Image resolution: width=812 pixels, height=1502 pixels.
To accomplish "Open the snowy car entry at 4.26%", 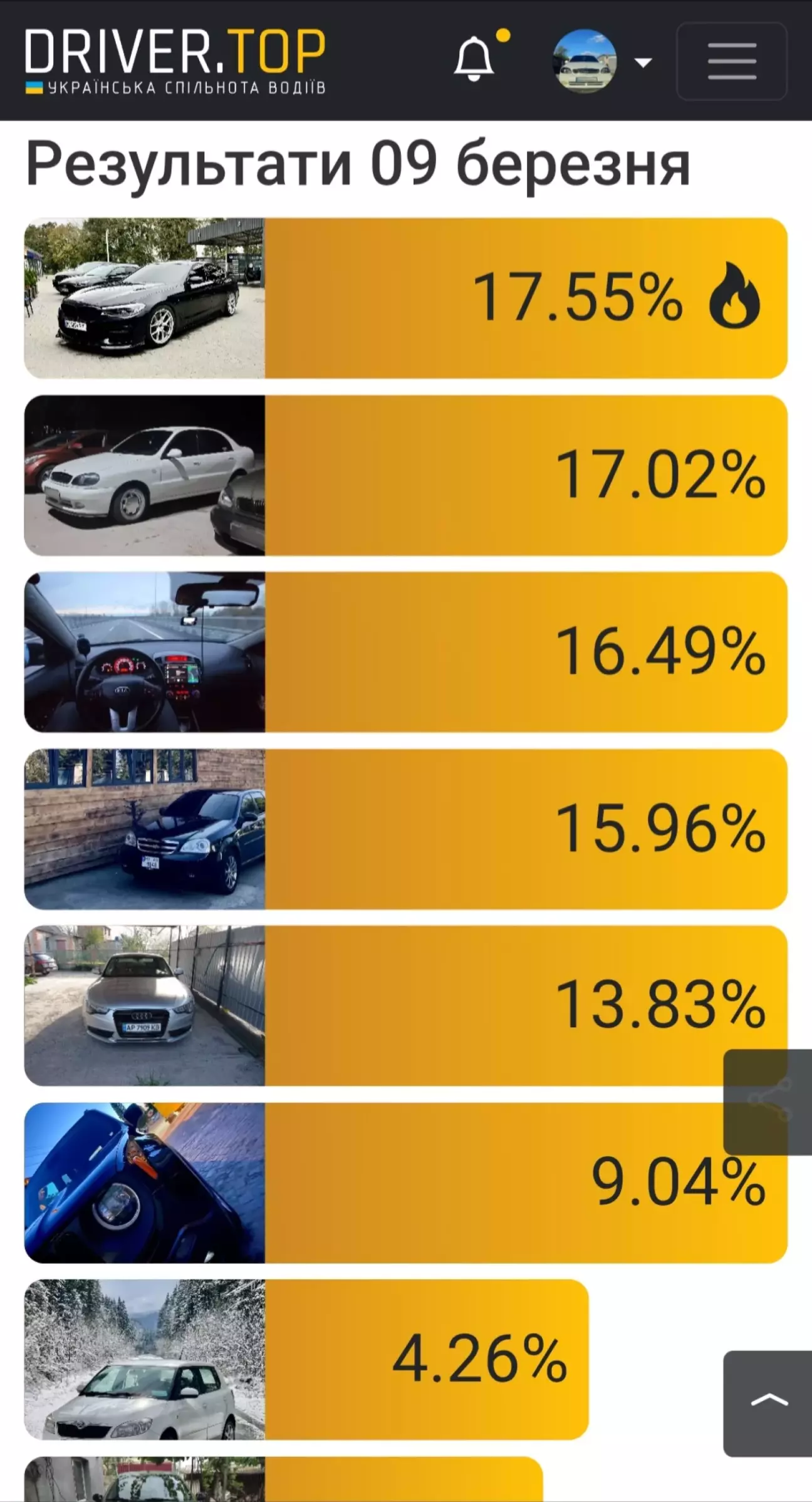I will (x=306, y=1360).
